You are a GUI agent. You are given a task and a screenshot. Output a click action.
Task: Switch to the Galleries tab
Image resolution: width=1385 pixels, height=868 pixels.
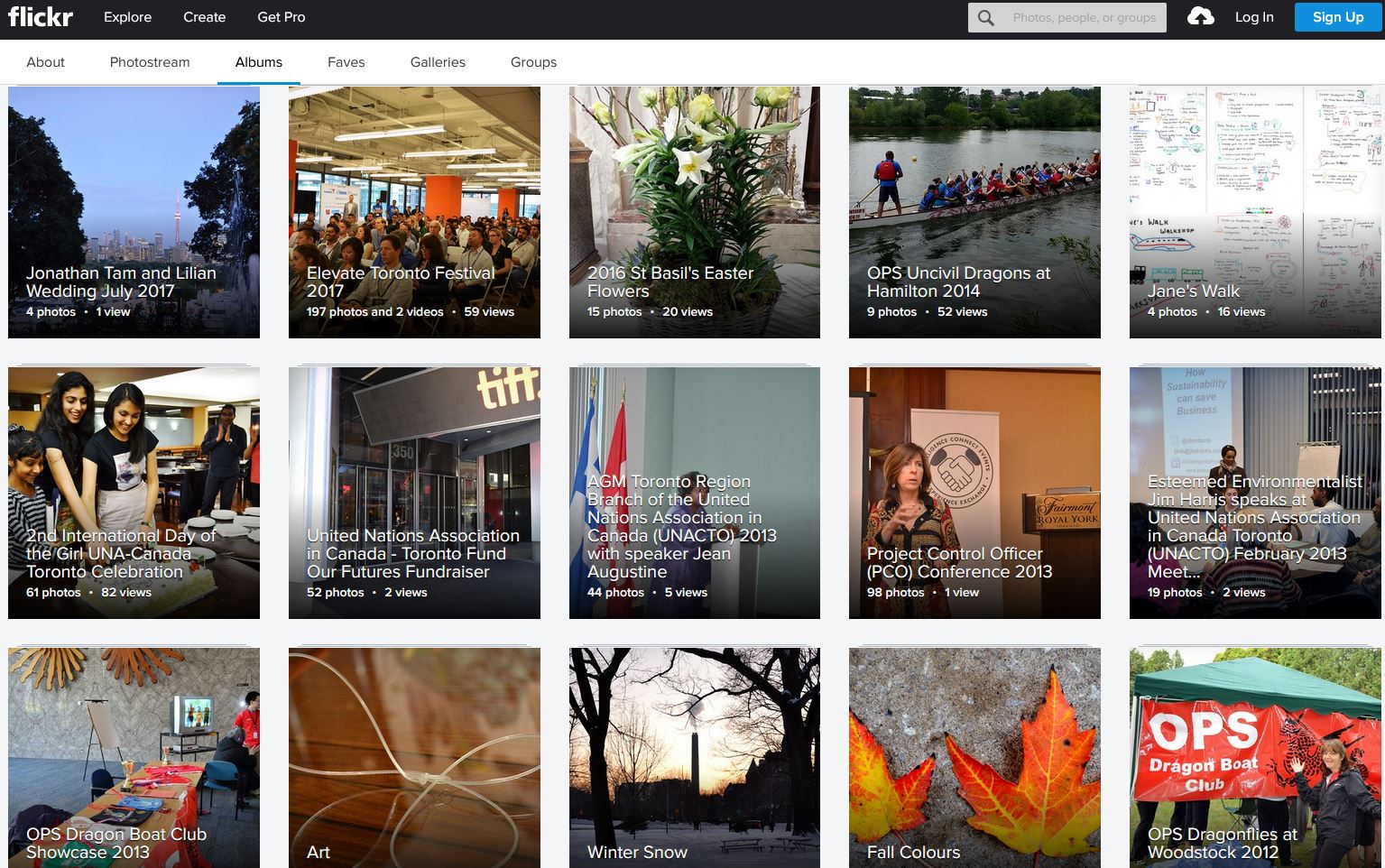(438, 62)
